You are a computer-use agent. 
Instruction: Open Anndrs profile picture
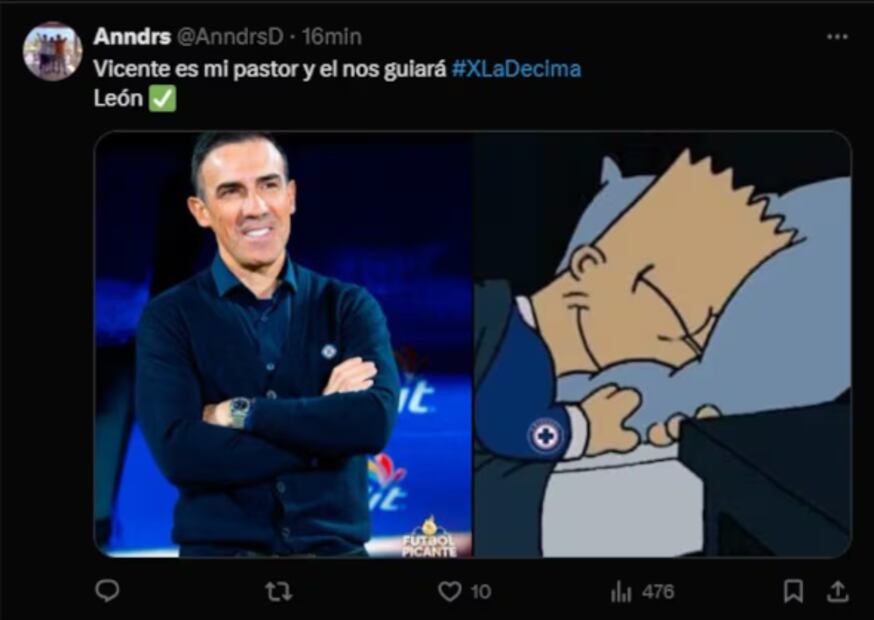52,51
